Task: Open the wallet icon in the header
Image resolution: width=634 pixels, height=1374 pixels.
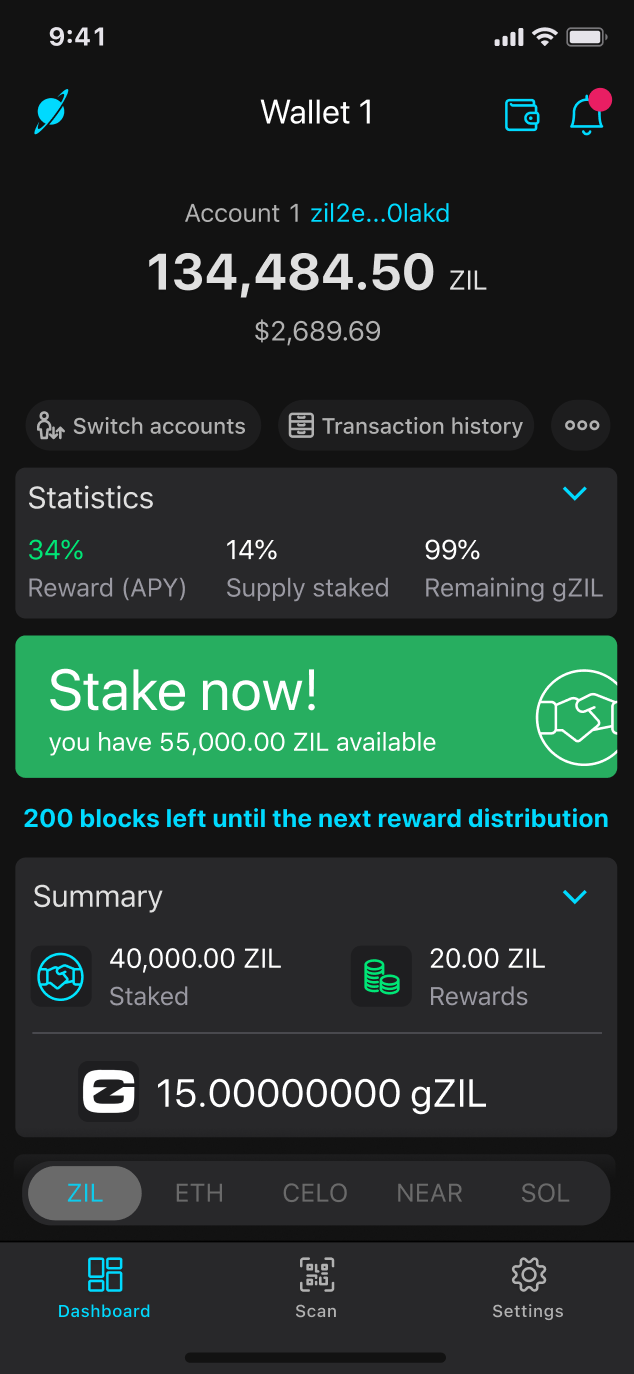Action: click(521, 115)
